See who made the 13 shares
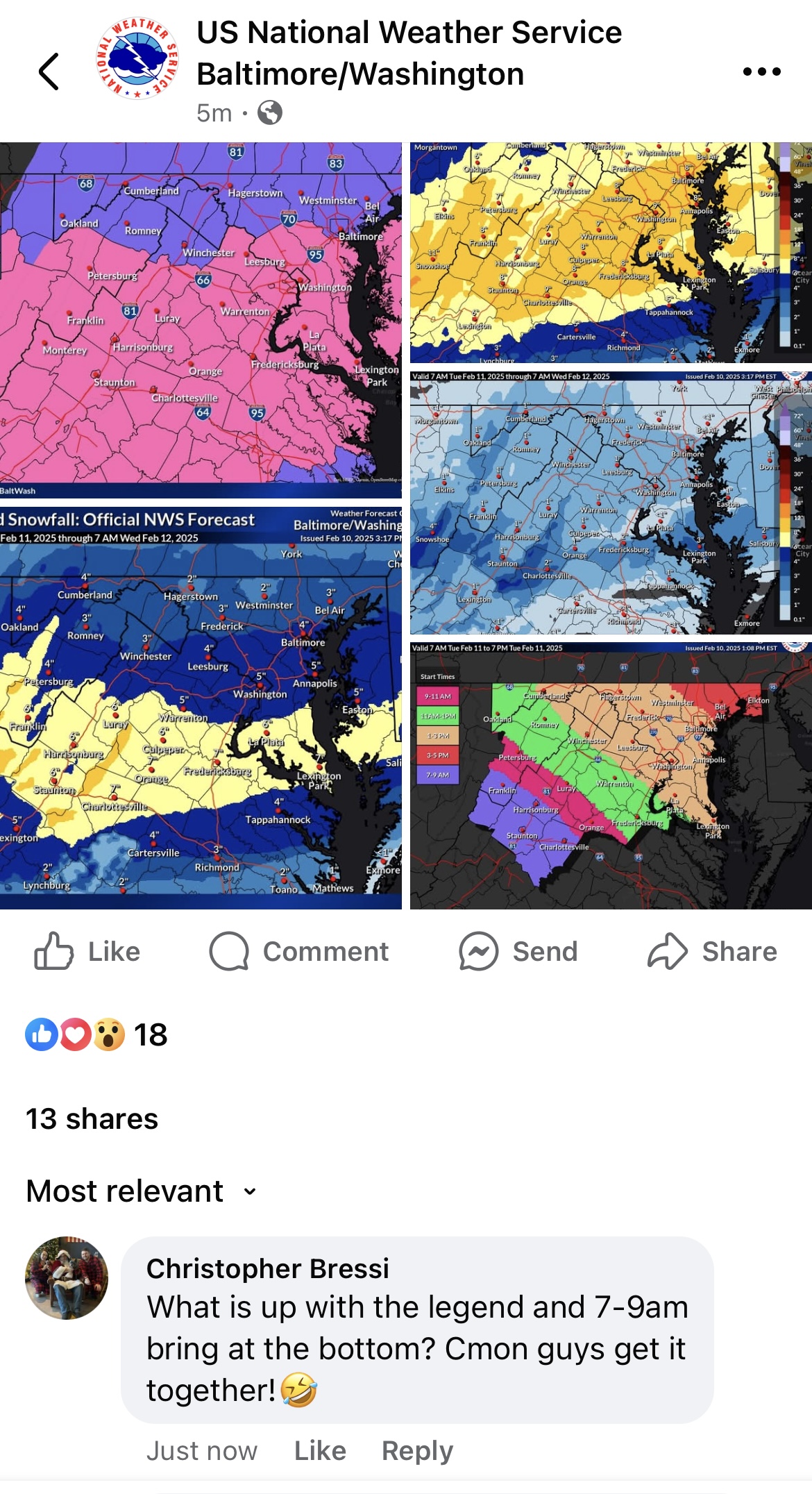812x1494 pixels. tap(92, 1119)
